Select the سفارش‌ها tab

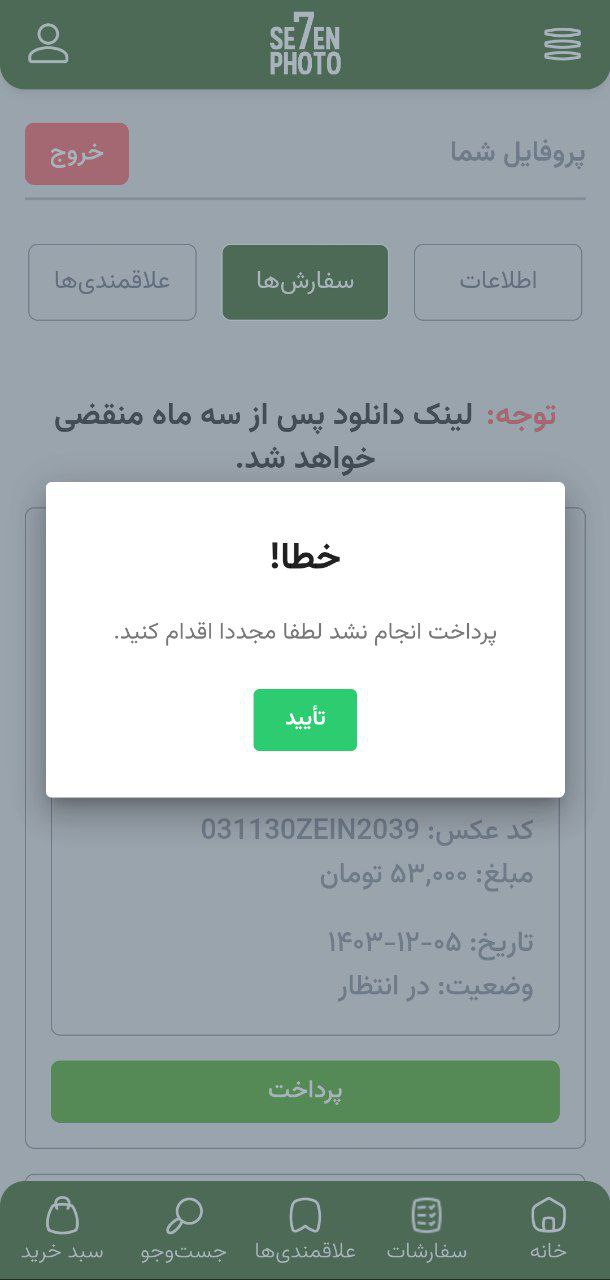pyautogui.click(x=305, y=282)
